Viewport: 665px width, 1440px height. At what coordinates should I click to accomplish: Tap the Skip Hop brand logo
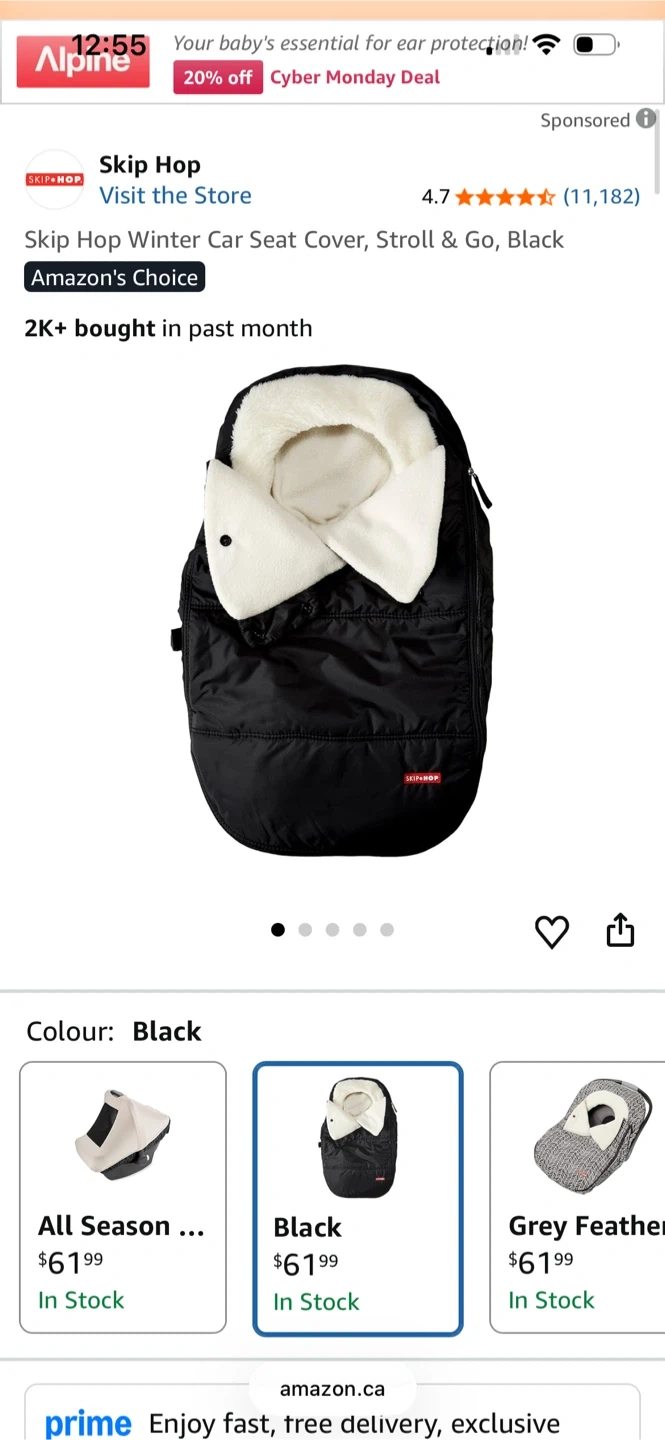(x=54, y=180)
